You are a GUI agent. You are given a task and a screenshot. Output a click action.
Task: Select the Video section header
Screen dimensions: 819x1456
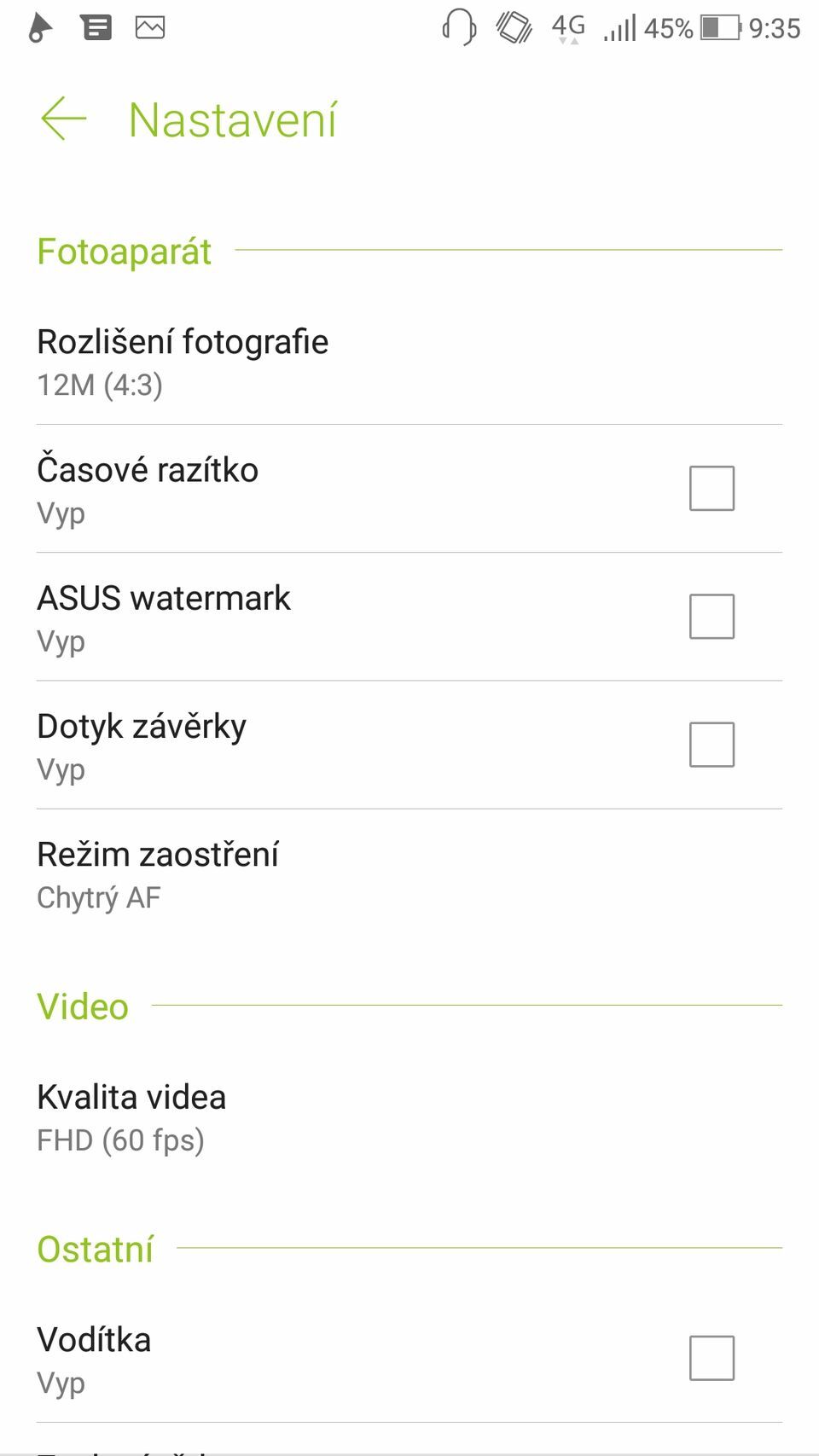82,1006
